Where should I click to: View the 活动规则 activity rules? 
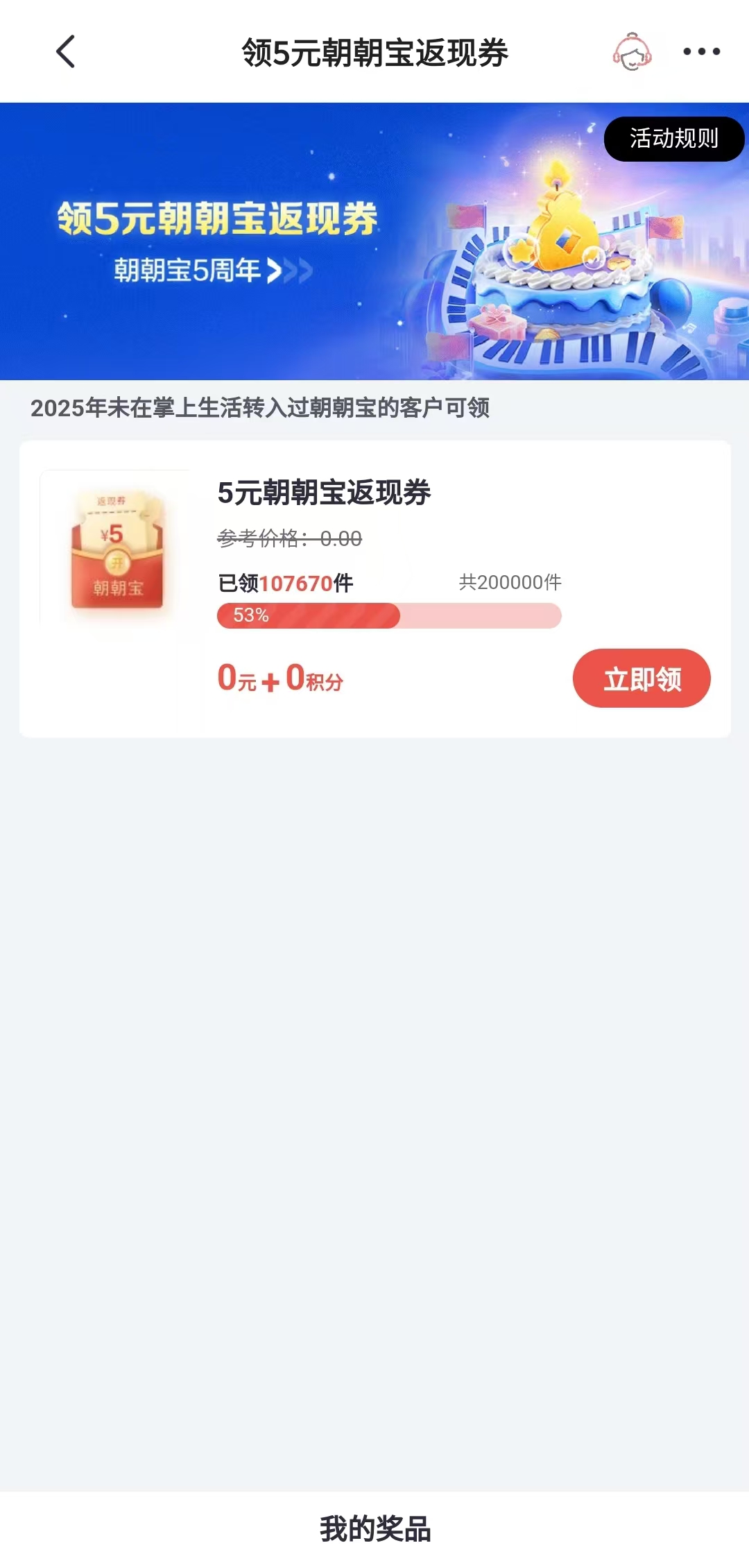[673, 139]
